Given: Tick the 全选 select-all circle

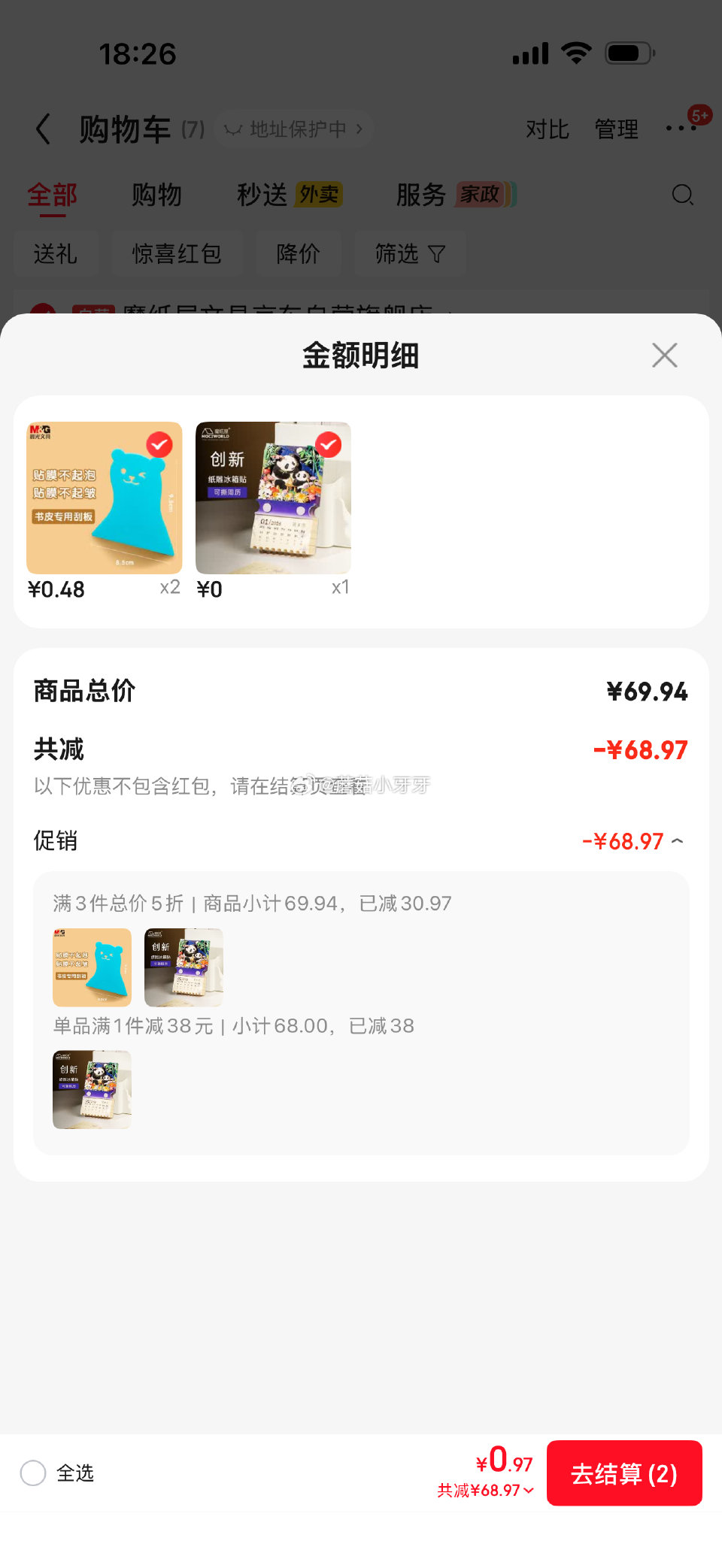Looking at the screenshot, I should [33, 1473].
